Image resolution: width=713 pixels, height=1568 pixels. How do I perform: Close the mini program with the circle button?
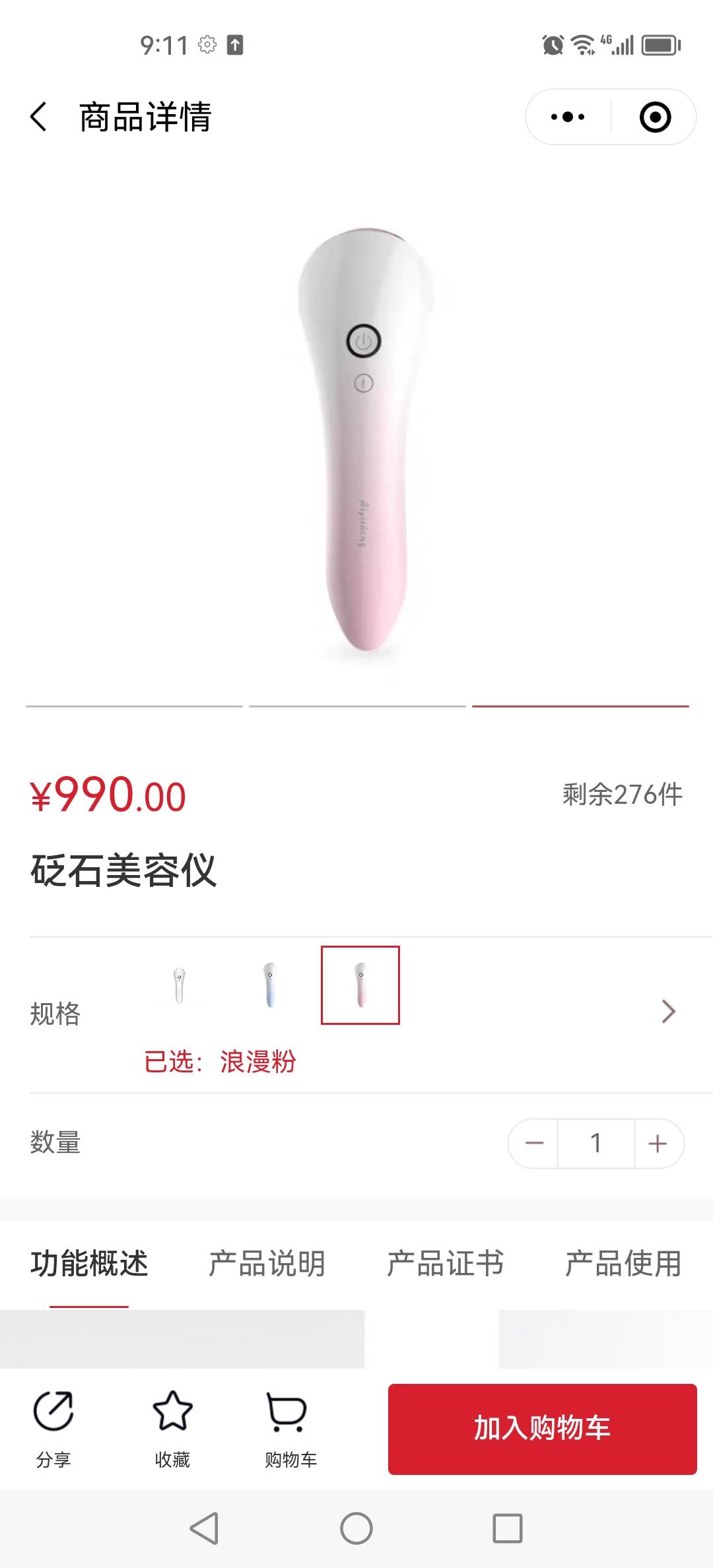pyautogui.click(x=655, y=117)
